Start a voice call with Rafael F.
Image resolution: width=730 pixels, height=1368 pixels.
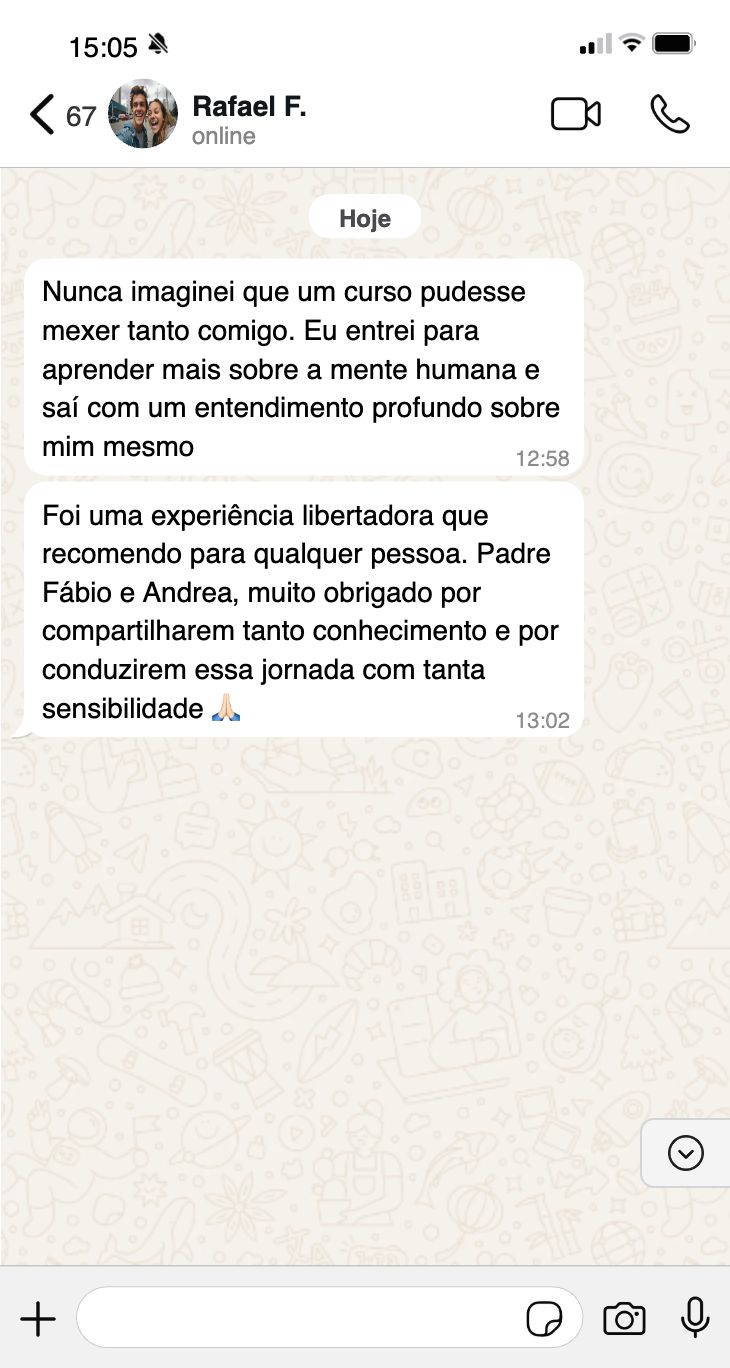[669, 114]
